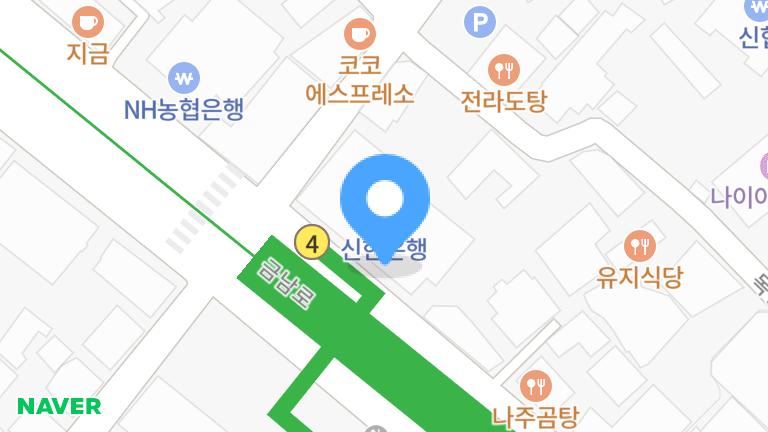Viewport: 768px width, 432px height.
Task: Open the 지금 cafe marker
Action: click(x=88, y=21)
